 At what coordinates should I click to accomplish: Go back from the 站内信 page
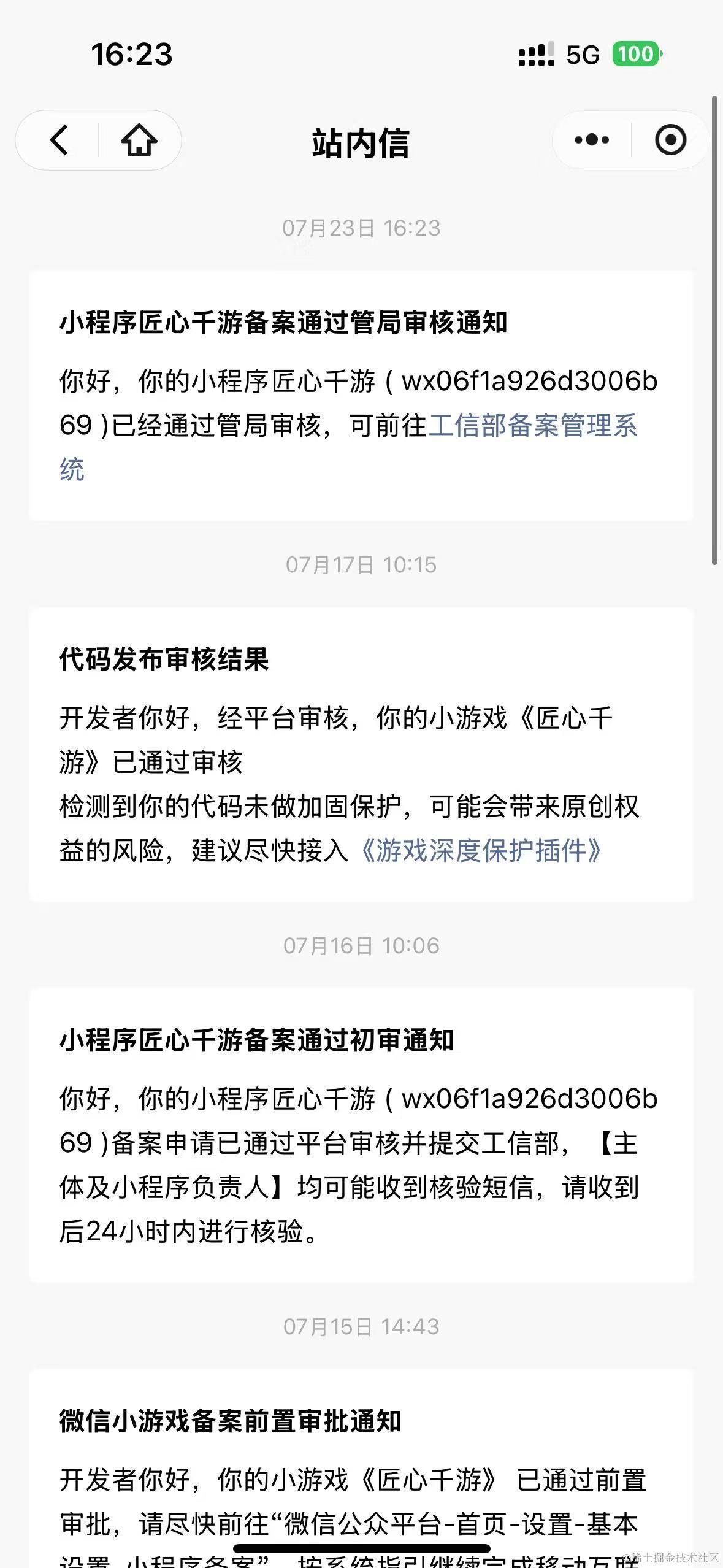pyautogui.click(x=59, y=140)
